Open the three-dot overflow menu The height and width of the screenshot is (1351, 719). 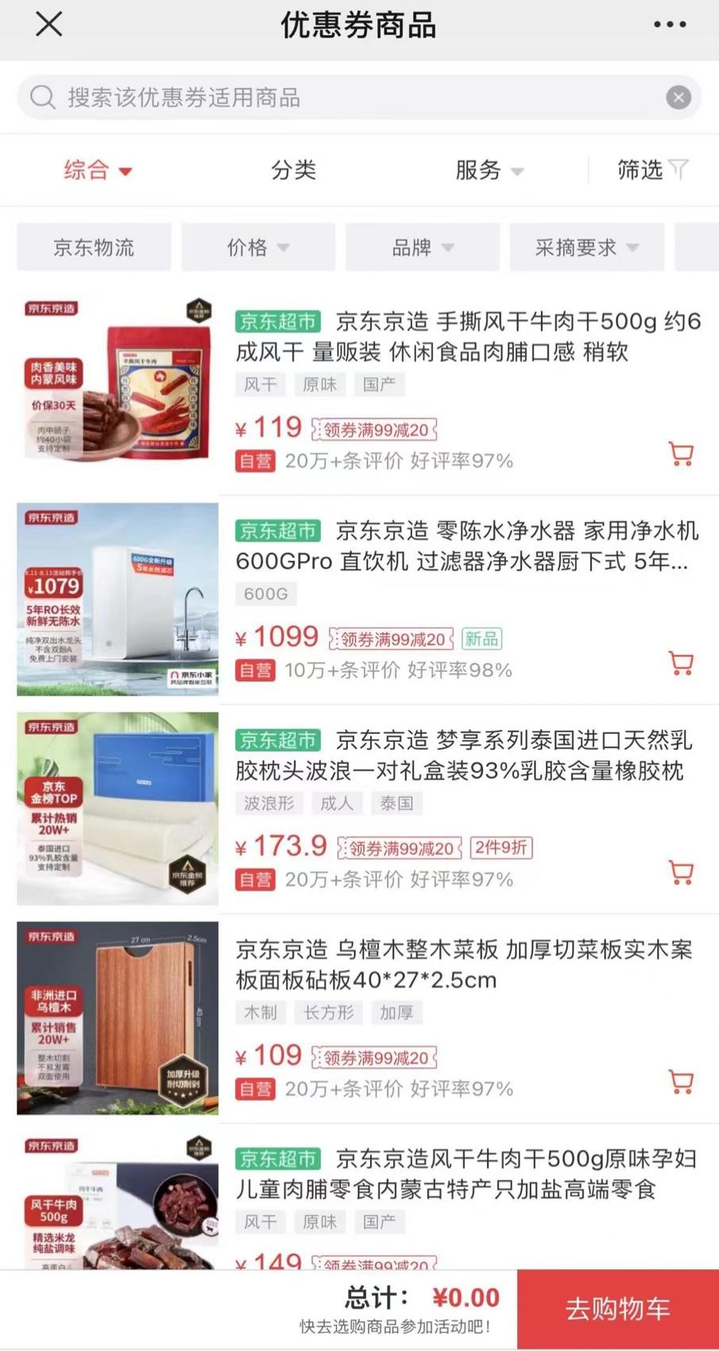[670, 25]
